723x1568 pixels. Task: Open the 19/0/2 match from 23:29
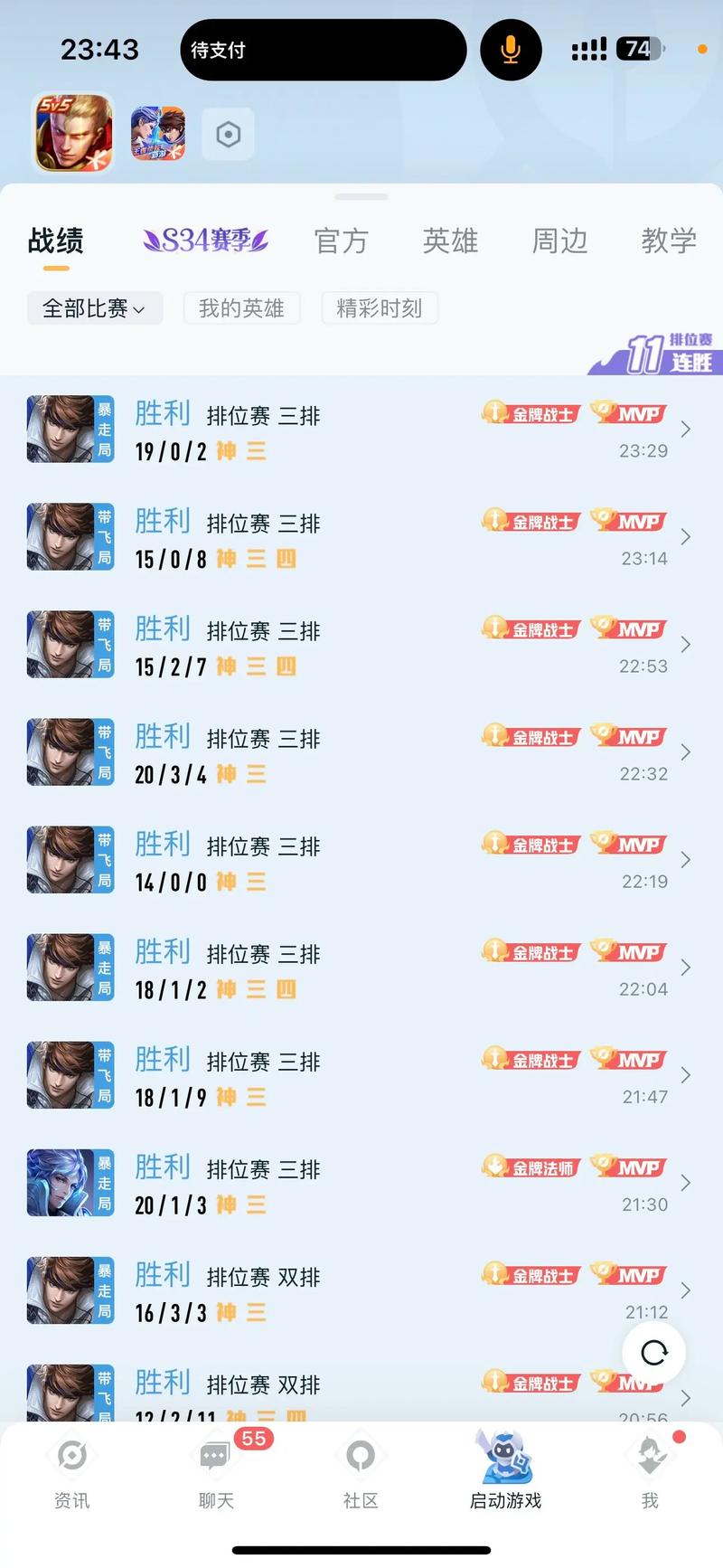361,430
